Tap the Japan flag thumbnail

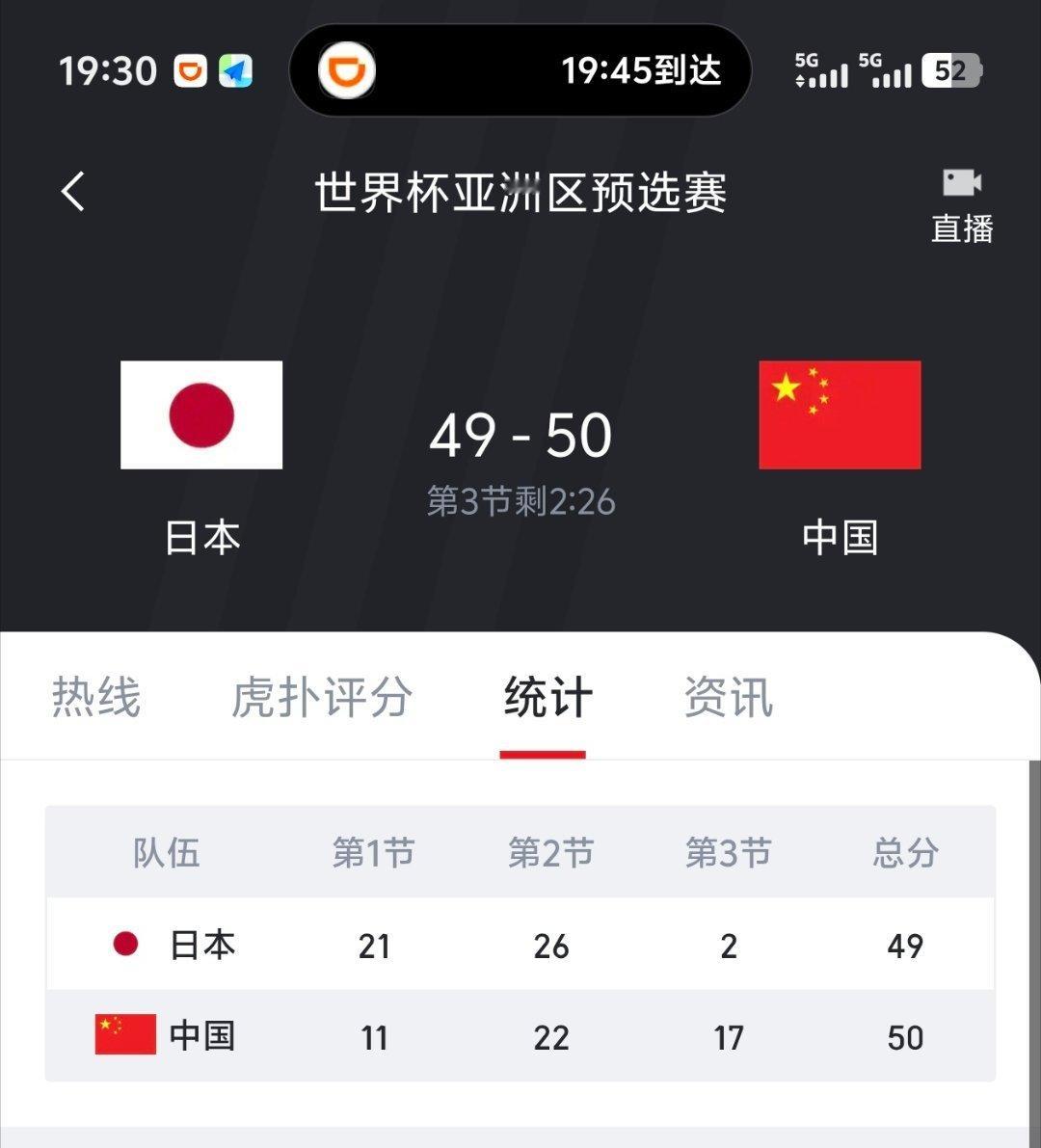(x=200, y=415)
